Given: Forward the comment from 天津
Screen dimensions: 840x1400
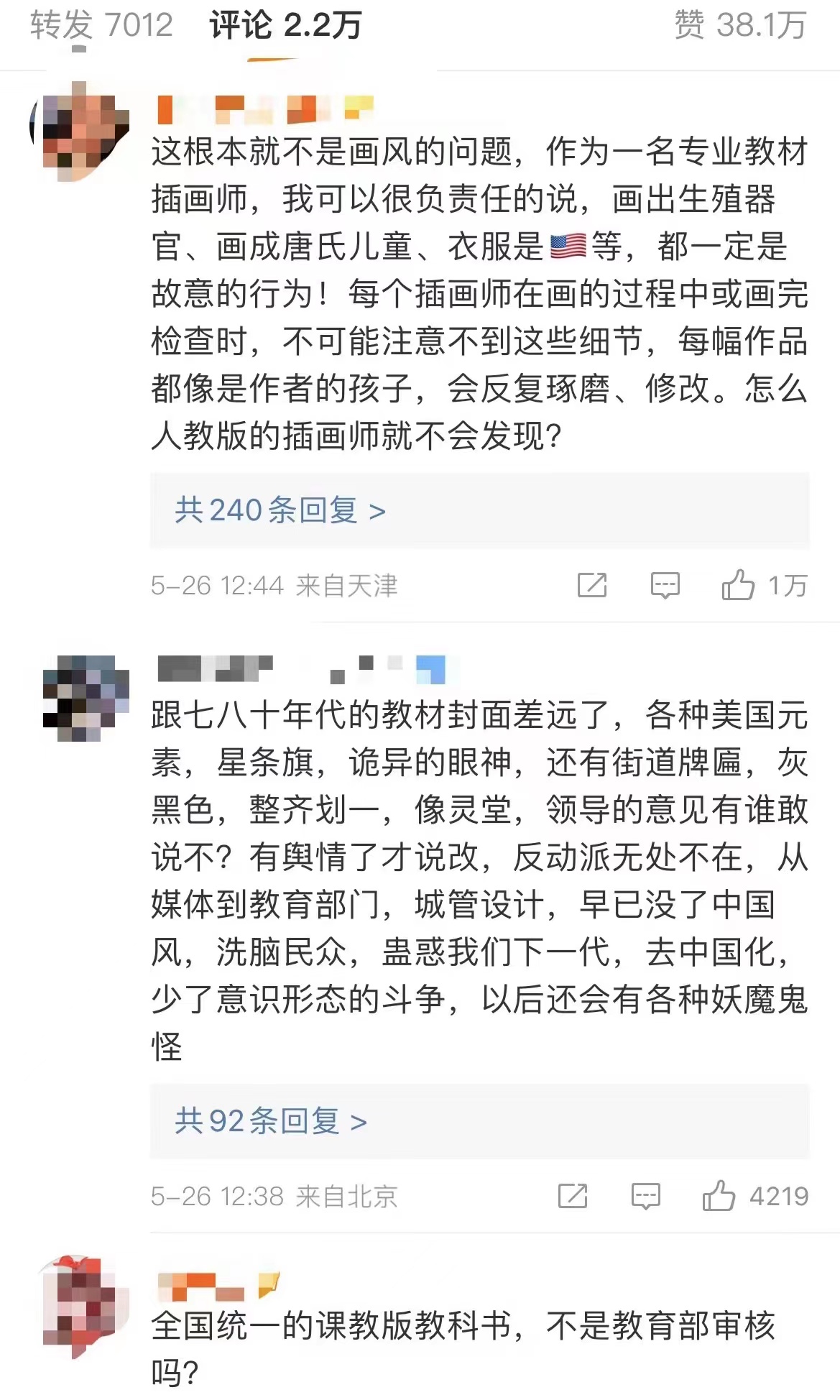Looking at the screenshot, I should (592, 585).
